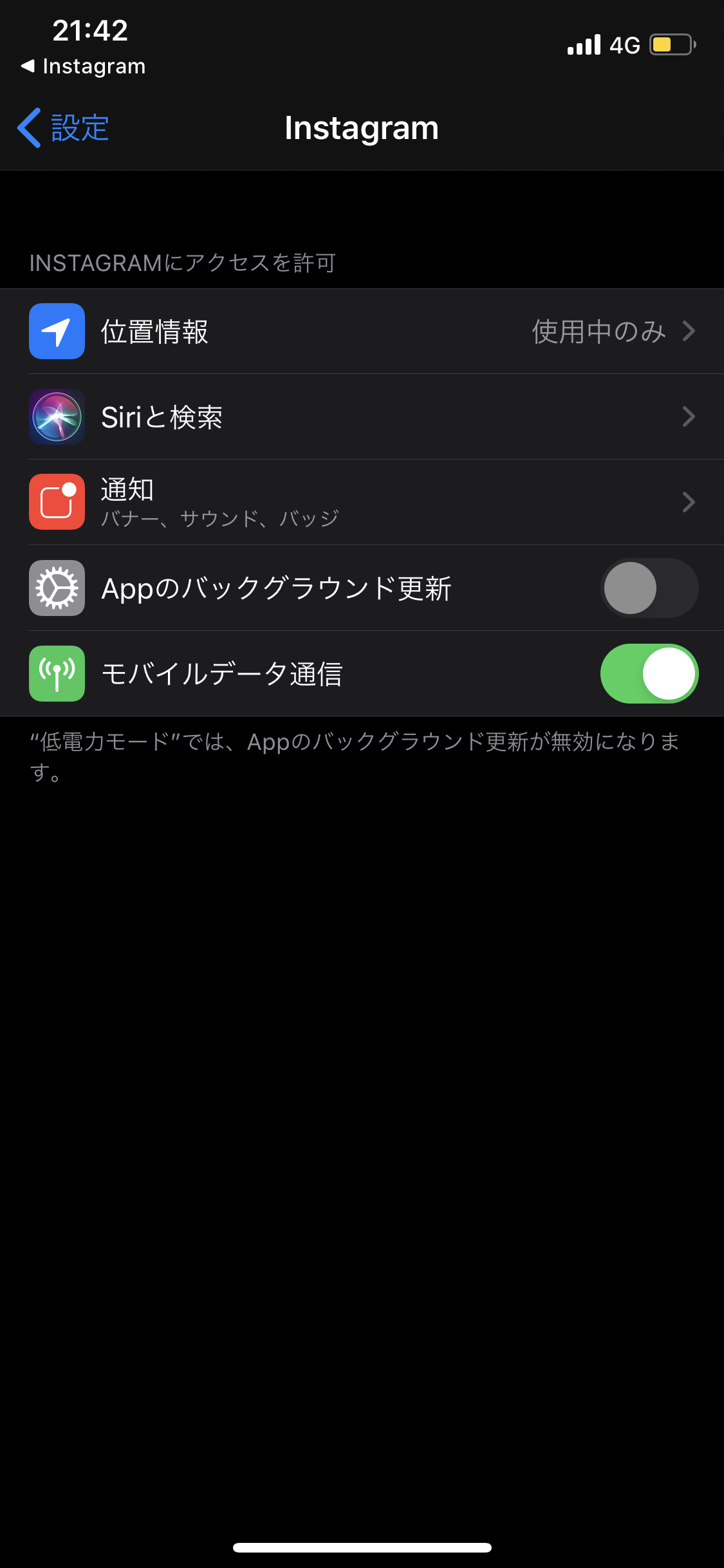Toggle Appのバックグラウンド更新 switch
This screenshot has width=724, height=1568.
(x=649, y=588)
